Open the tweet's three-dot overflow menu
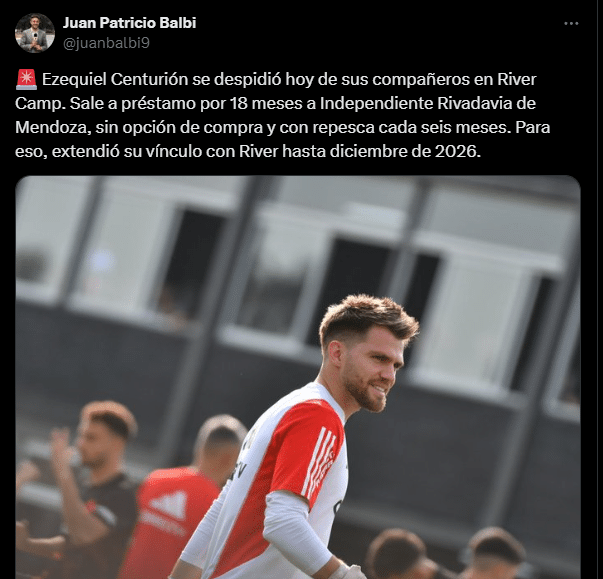 571,23
